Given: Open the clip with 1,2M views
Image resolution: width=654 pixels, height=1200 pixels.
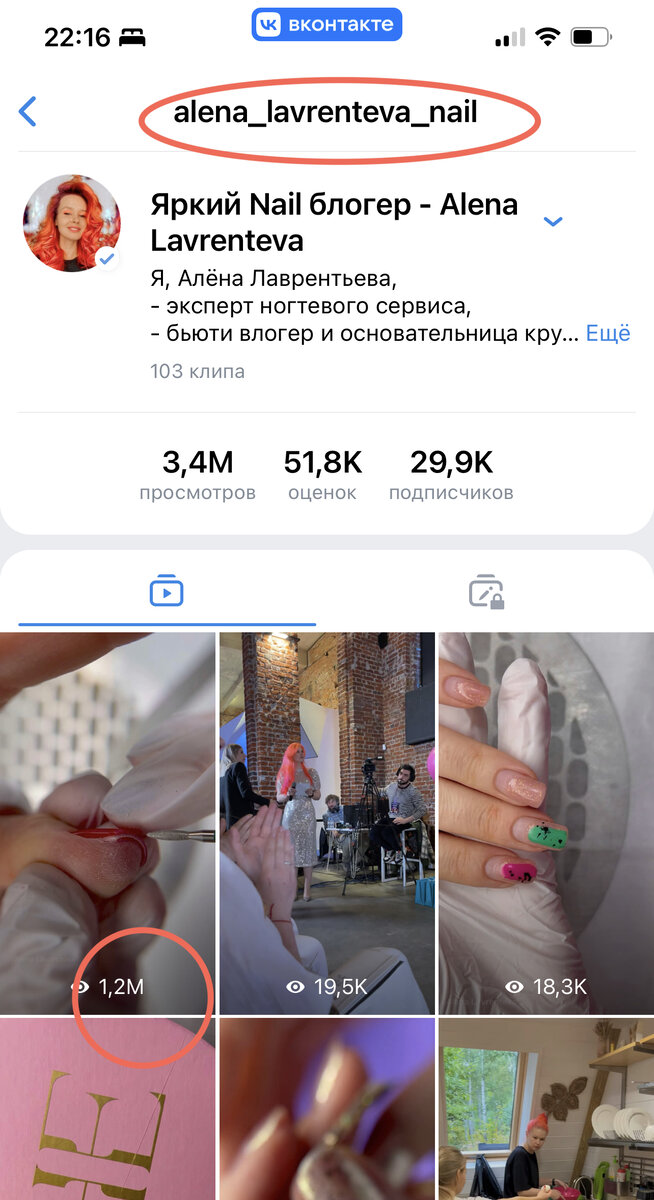Looking at the screenshot, I should coord(108,822).
